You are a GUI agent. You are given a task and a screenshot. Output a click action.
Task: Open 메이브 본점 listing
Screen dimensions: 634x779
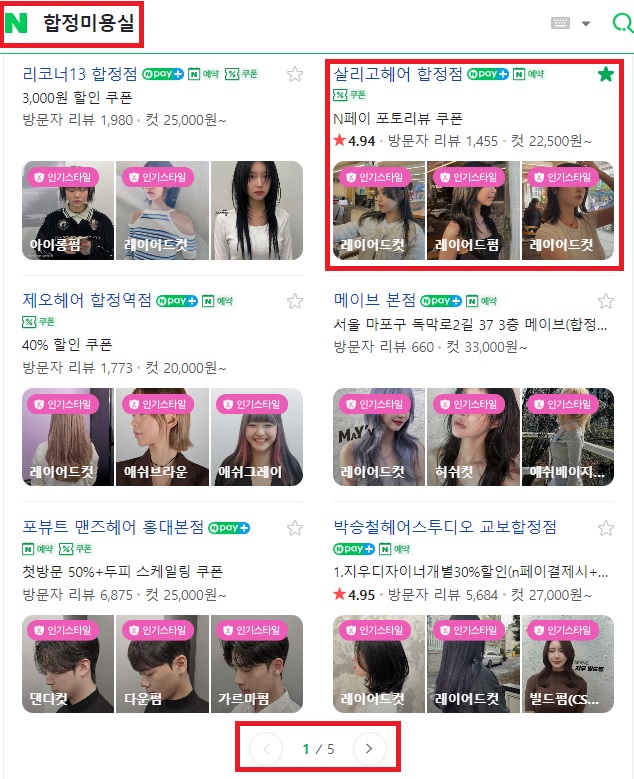[x=374, y=300]
